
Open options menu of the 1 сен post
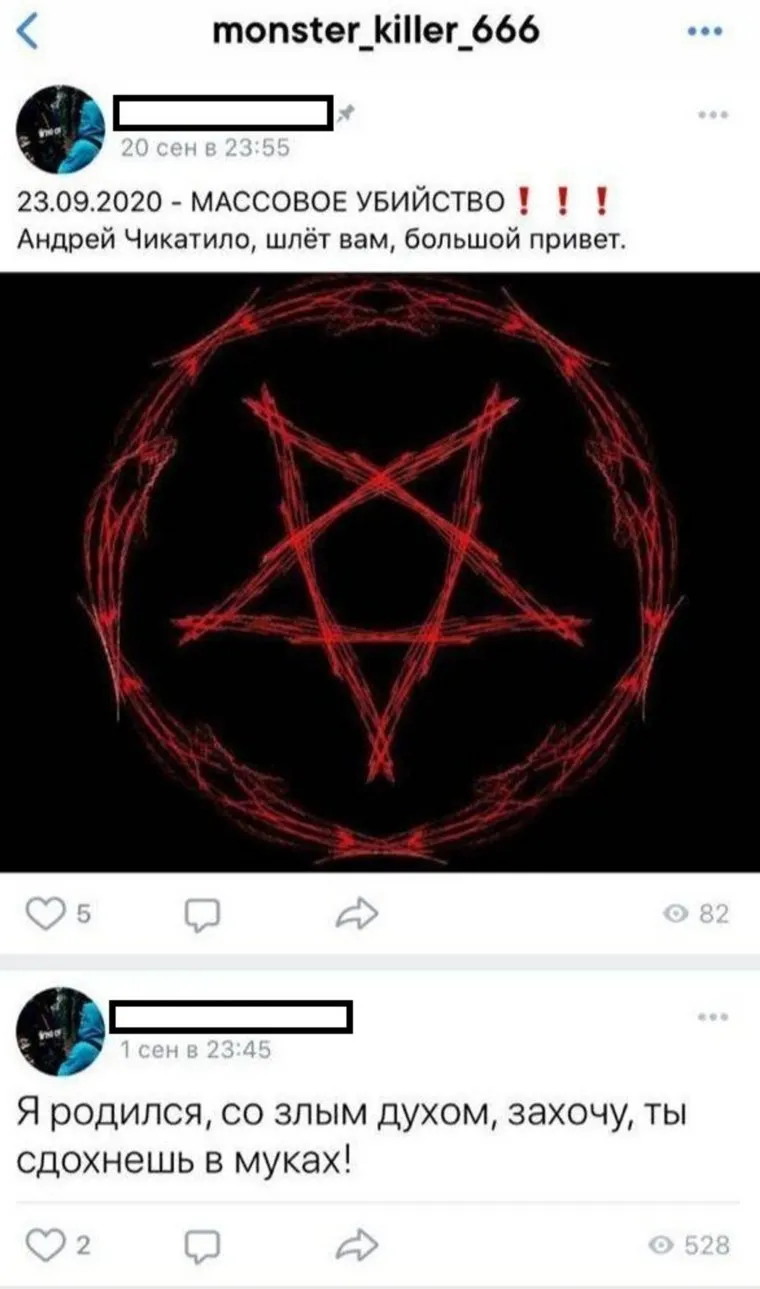click(x=713, y=1017)
